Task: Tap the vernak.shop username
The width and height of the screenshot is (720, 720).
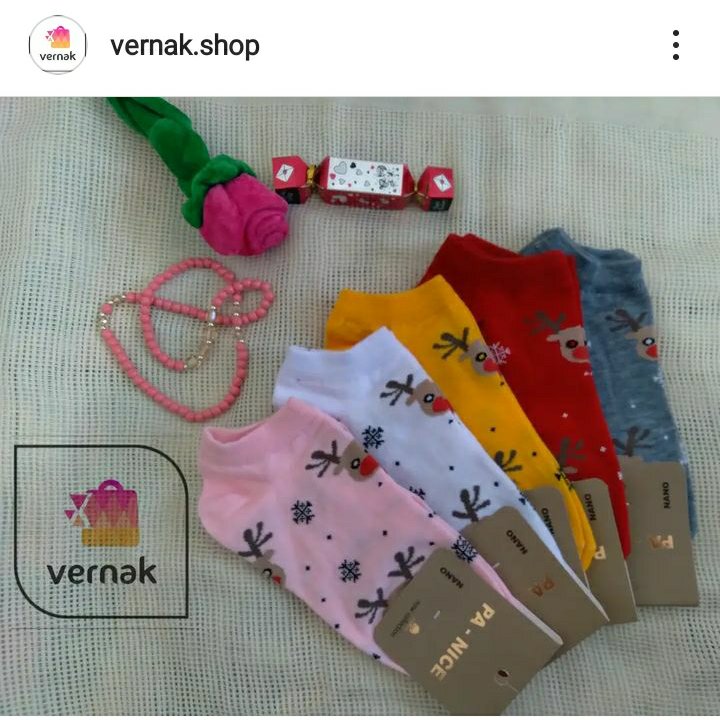Action: click(185, 46)
